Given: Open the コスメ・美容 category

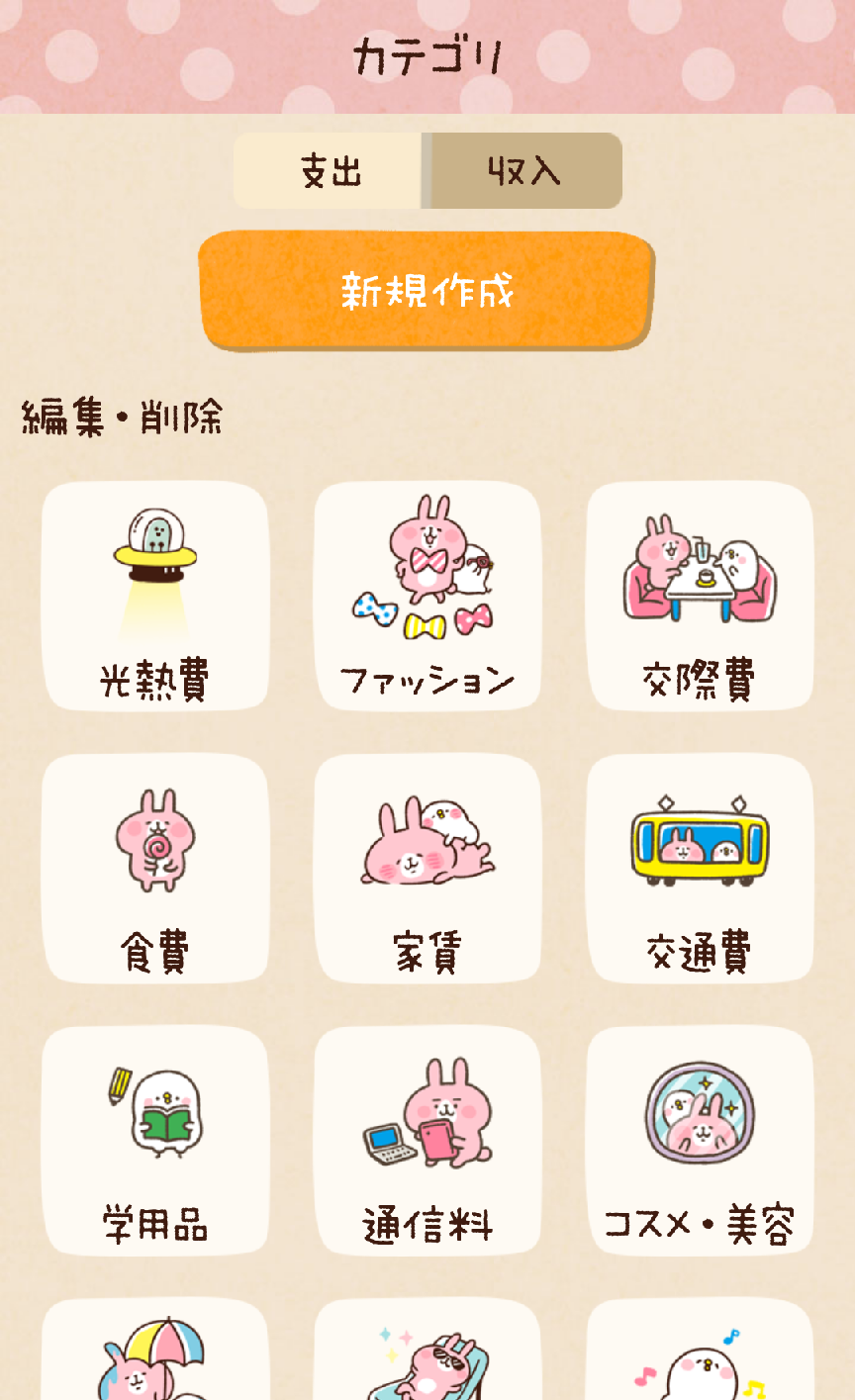Looking at the screenshot, I should [x=700, y=1141].
